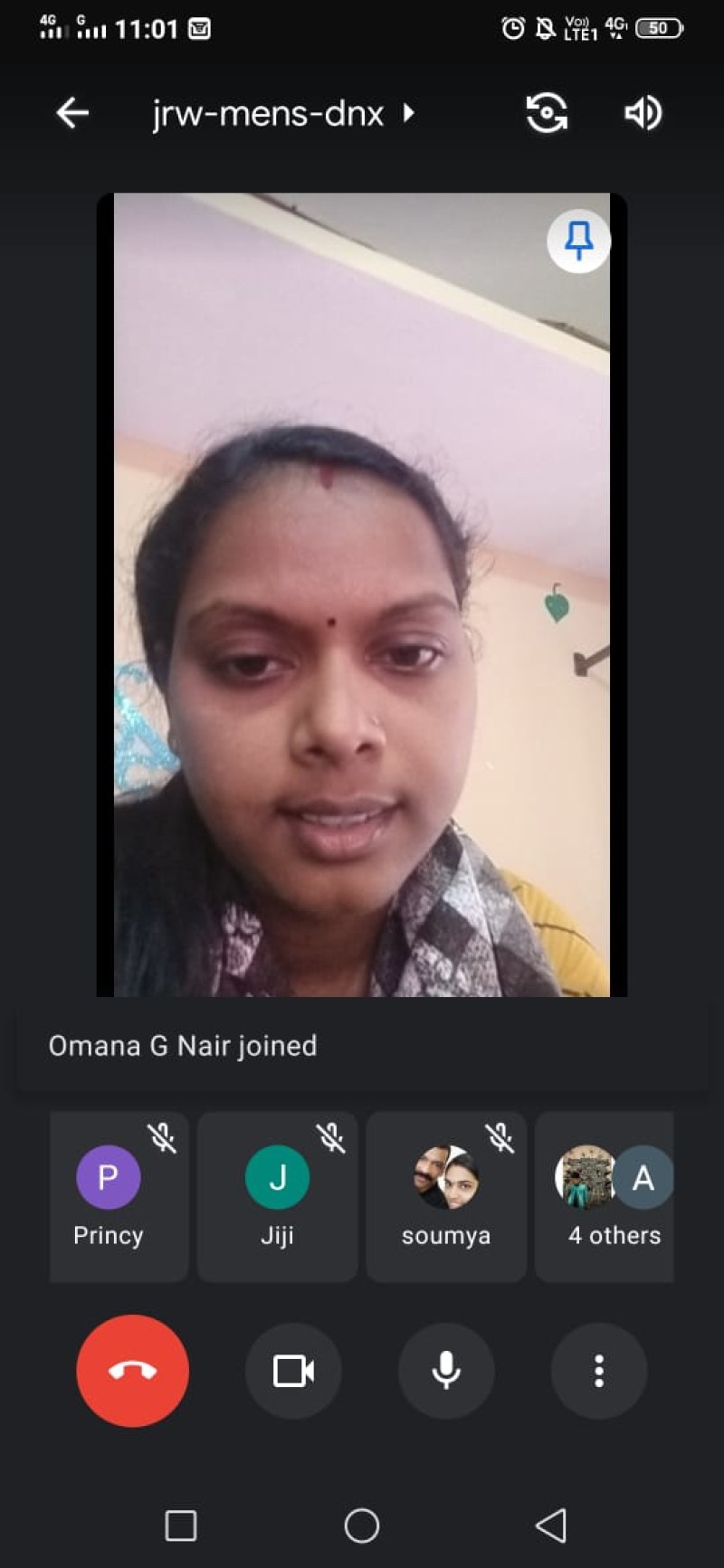Toggle the video camera off
Viewport: 724px width, 1568px height.
293,1371
